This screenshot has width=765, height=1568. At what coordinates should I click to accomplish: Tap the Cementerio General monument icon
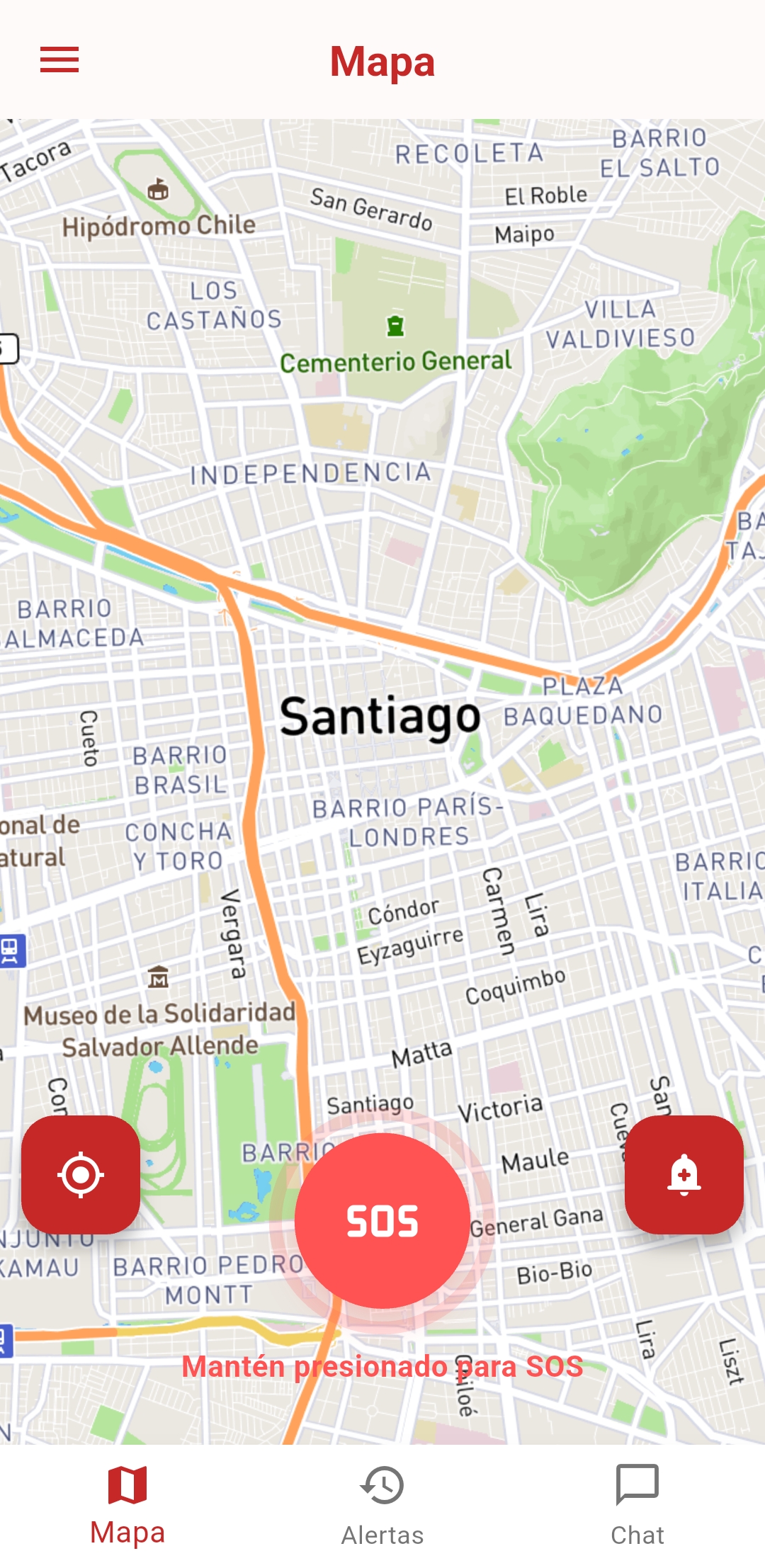click(396, 326)
